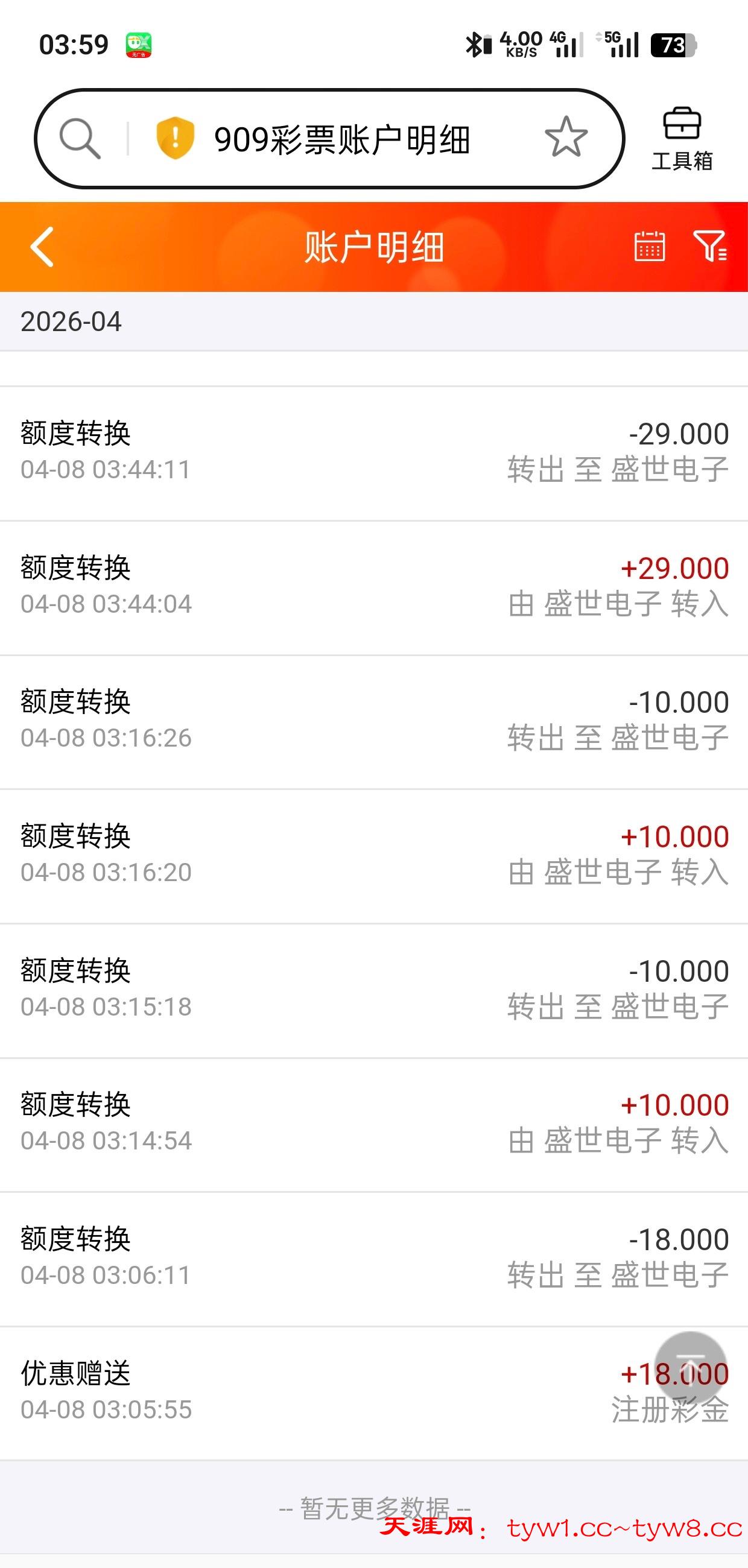Go back from the 账户明细 page
Viewport: 748px width, 1568px height.
[x=42, y=247]
